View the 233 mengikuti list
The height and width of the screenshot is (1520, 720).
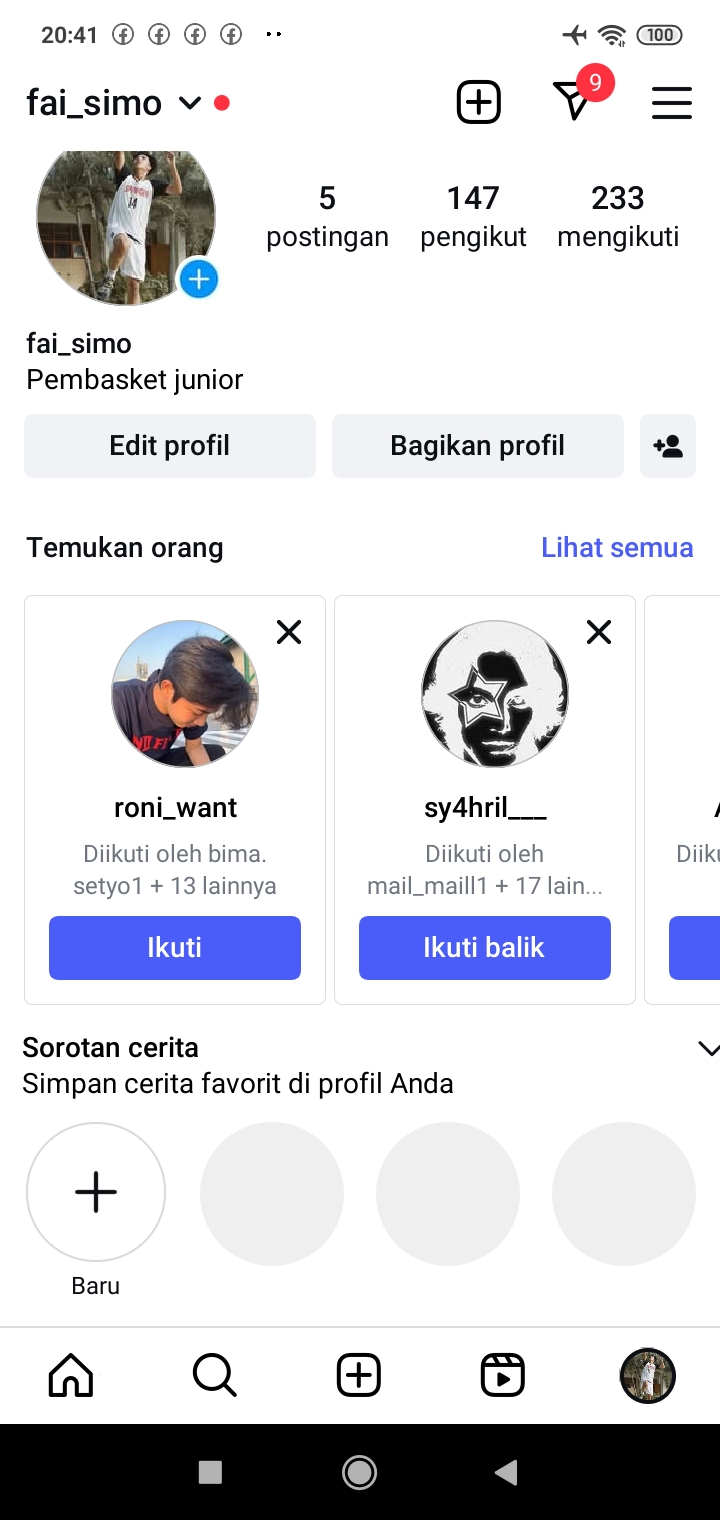pyautogui.click(x=617, y=216)
